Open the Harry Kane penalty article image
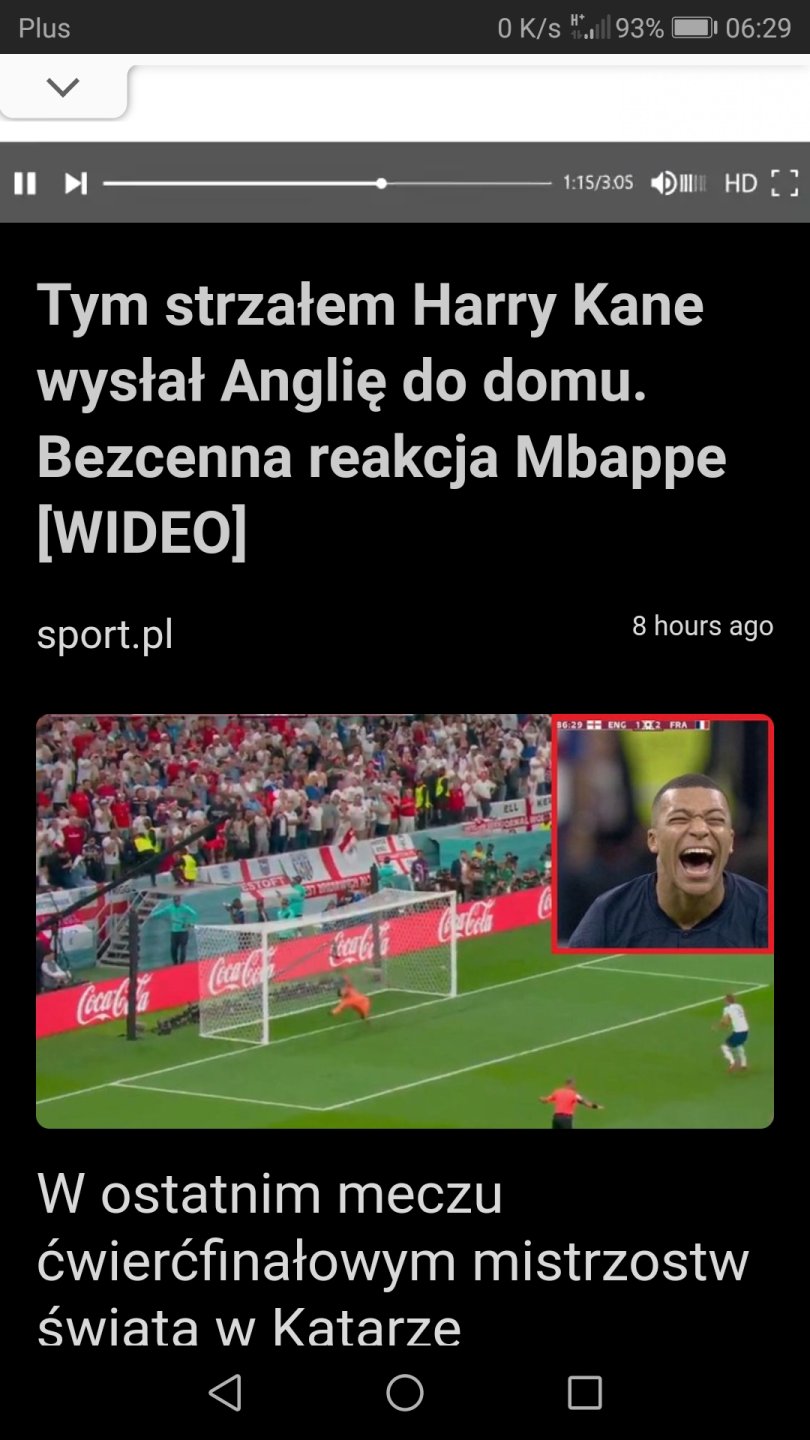This screenshot has height=1440, width=810. (404, 921)
